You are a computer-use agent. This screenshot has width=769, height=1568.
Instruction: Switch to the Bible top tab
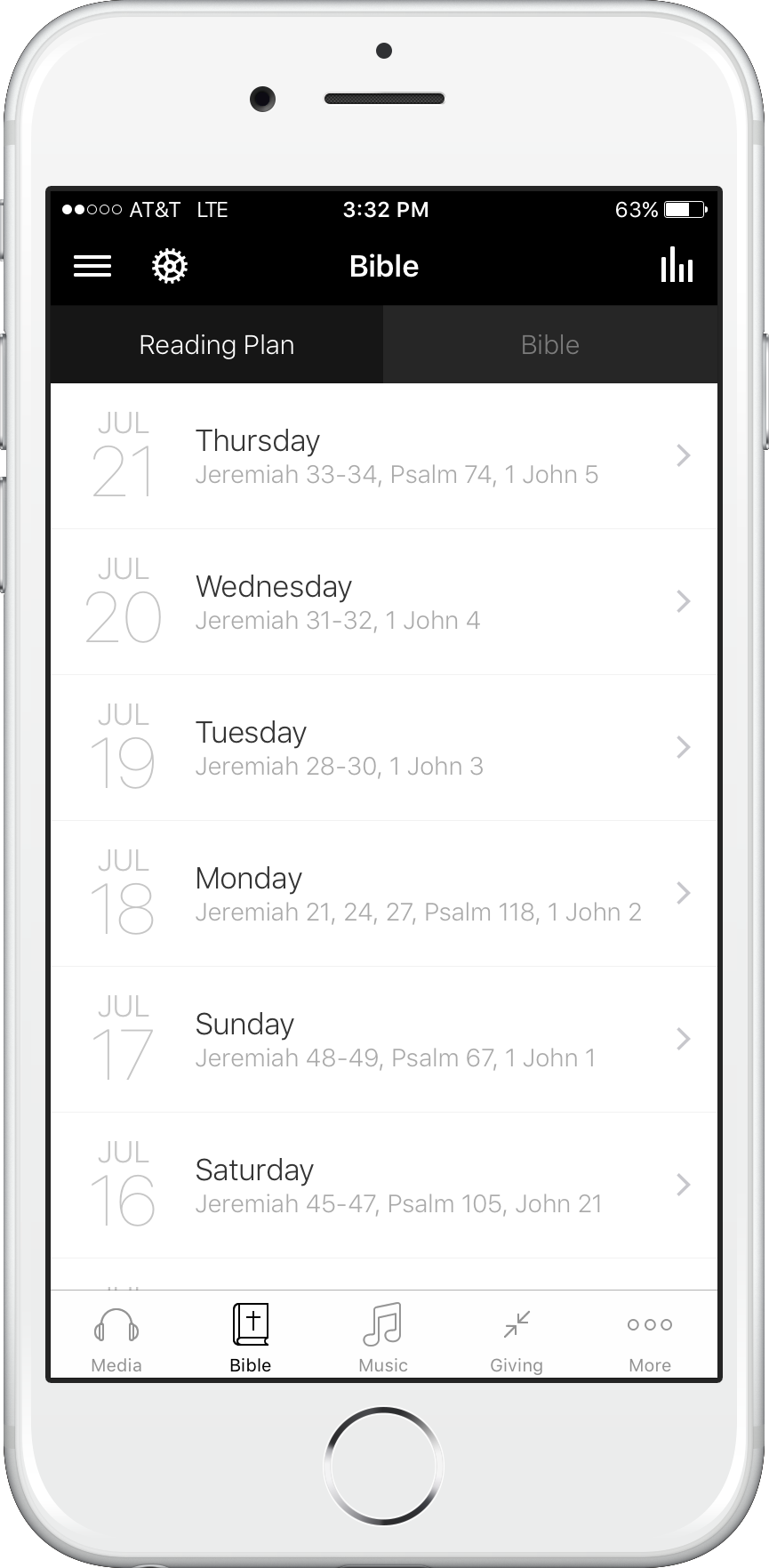coord(550,345)
